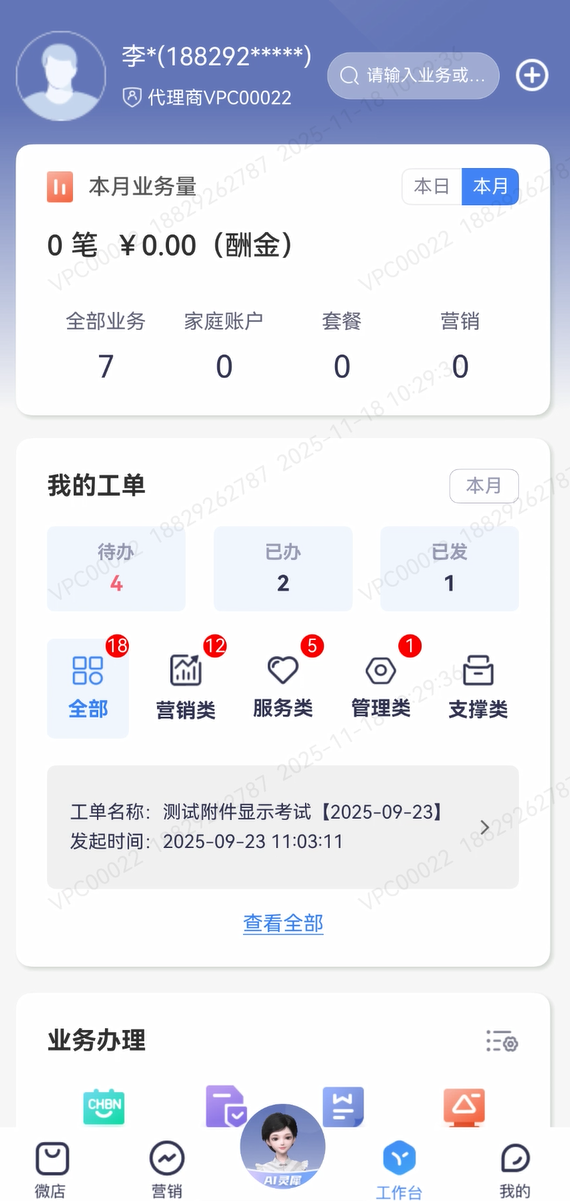Tap the plus icon at top right
The image size is (570, 1201).
532,75
